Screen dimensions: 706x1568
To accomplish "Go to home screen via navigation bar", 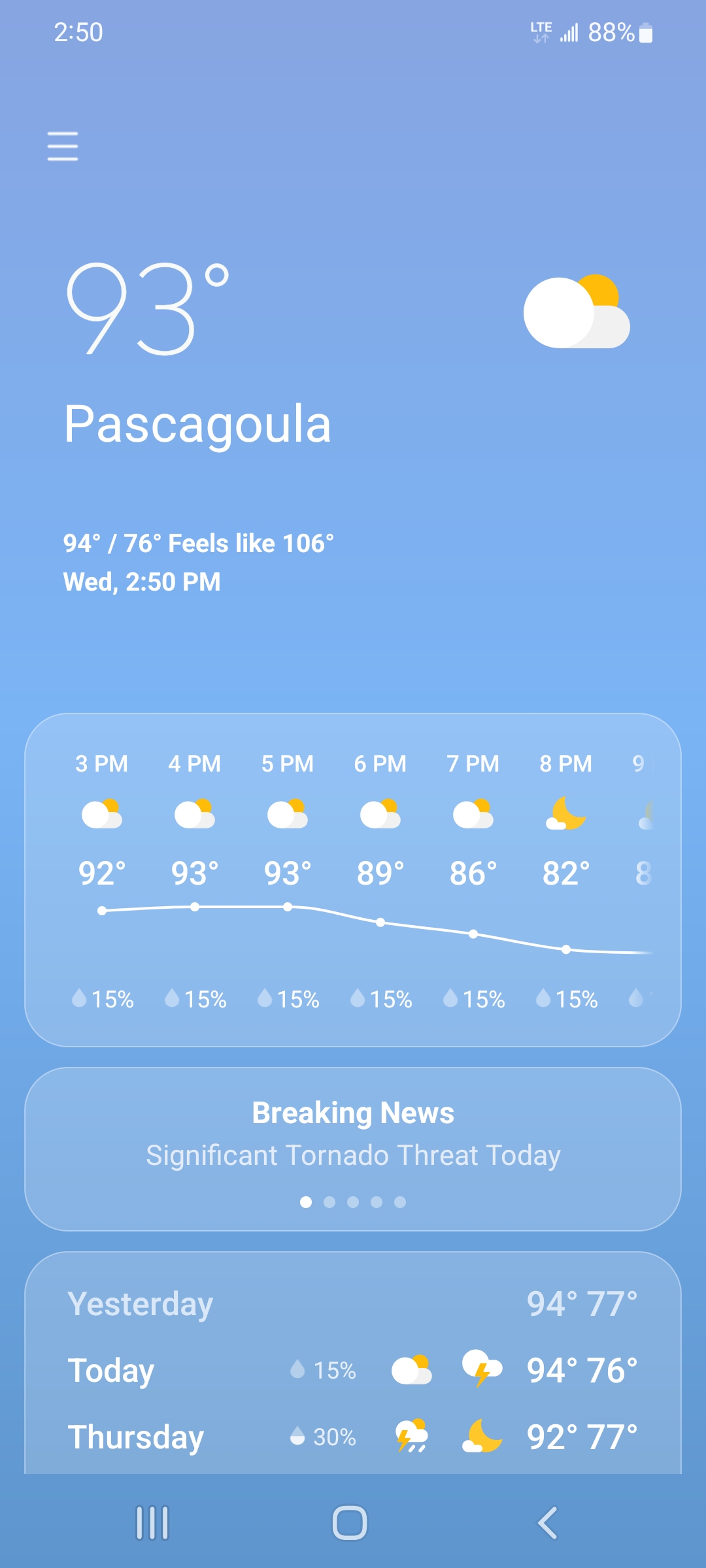I will tap(350, 1523).
